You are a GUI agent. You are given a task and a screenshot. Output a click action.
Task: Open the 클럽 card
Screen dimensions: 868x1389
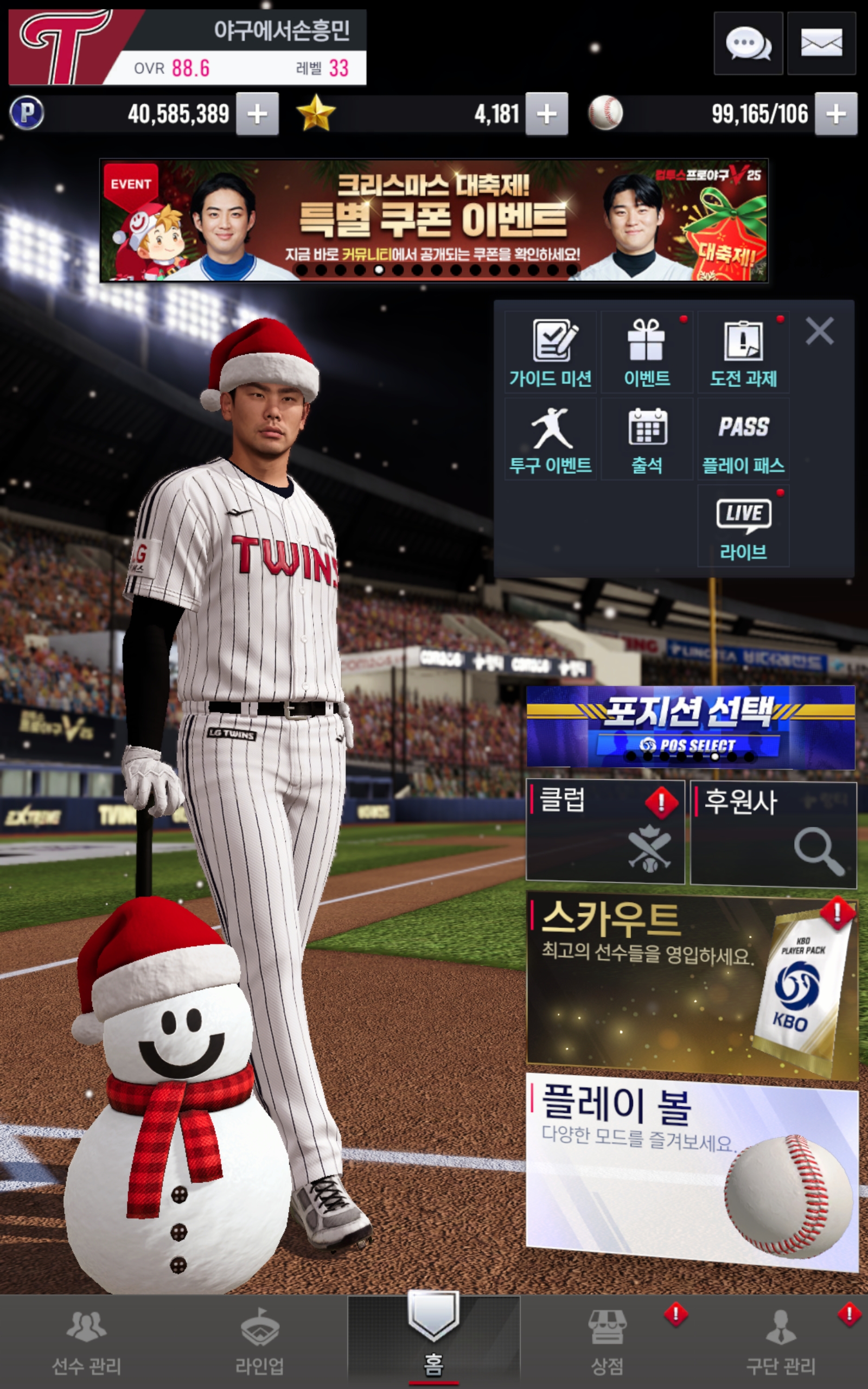click(x=605, y=831)
